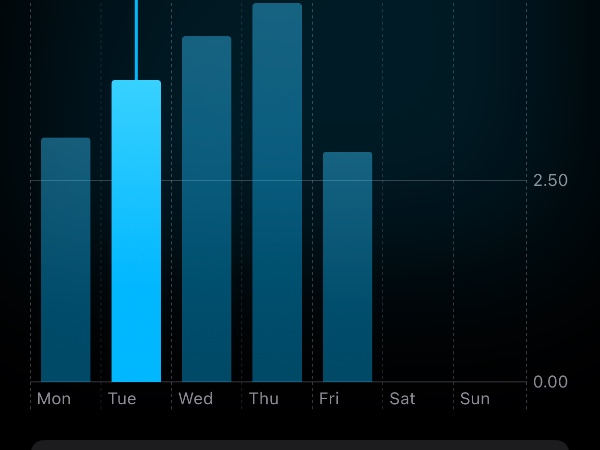Tap the highlighted Tuesday bar
Image resolution: width=600 pixels, height=450 pixels.
click(136, 231)
